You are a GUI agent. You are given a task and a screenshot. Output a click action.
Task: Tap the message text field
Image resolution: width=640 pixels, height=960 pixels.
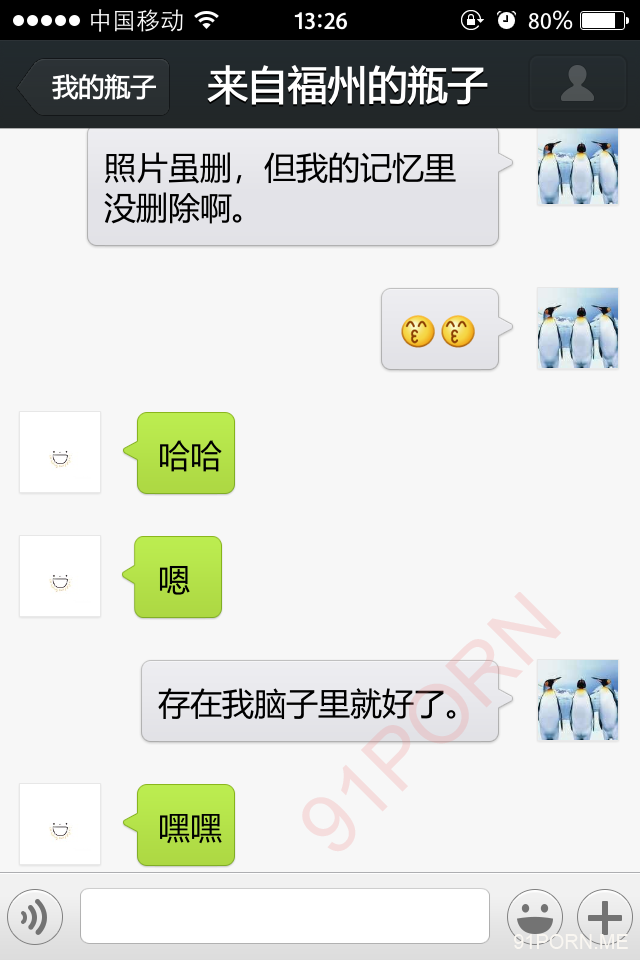[x=285, y=916]
